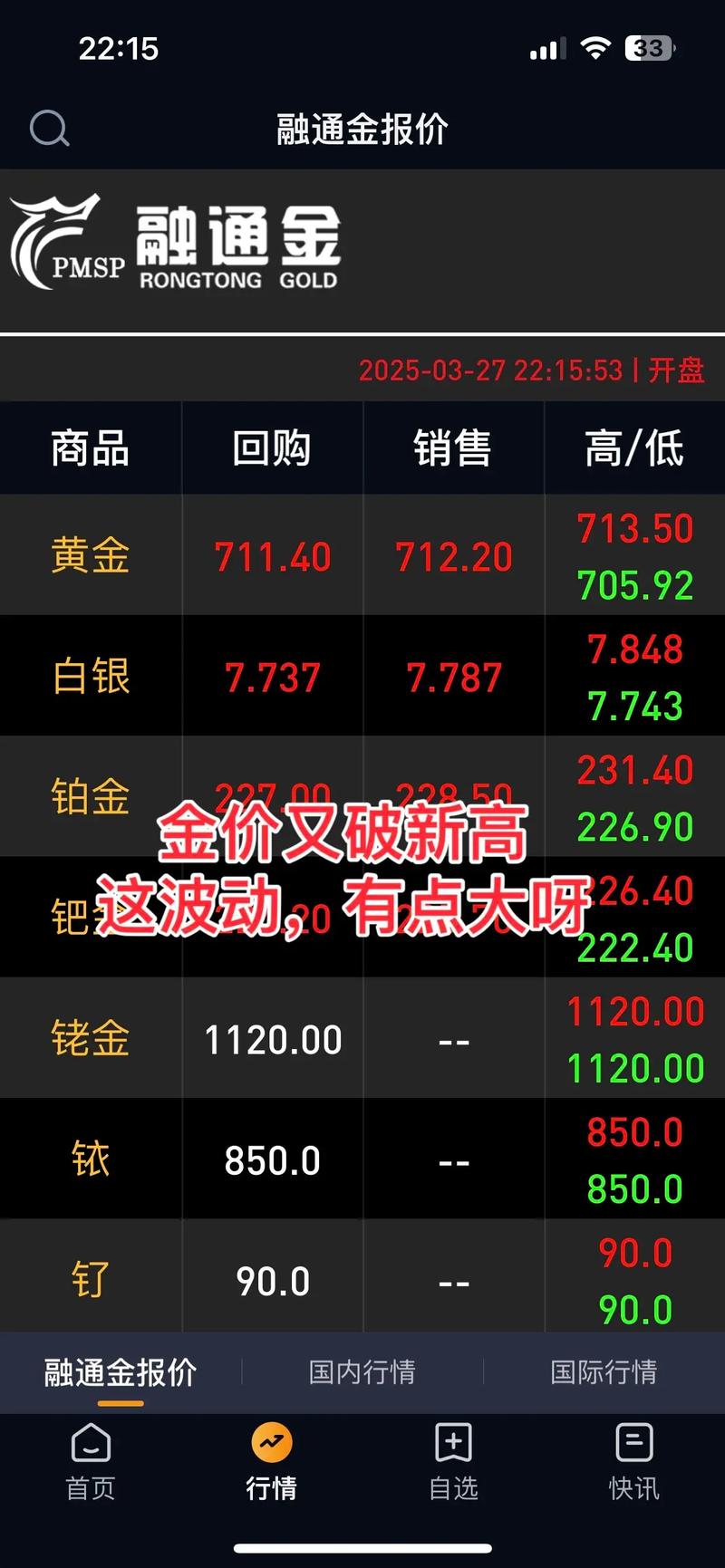Open the 铂金 platinum quote row
725x1568 pixels.
click(90, 796)
